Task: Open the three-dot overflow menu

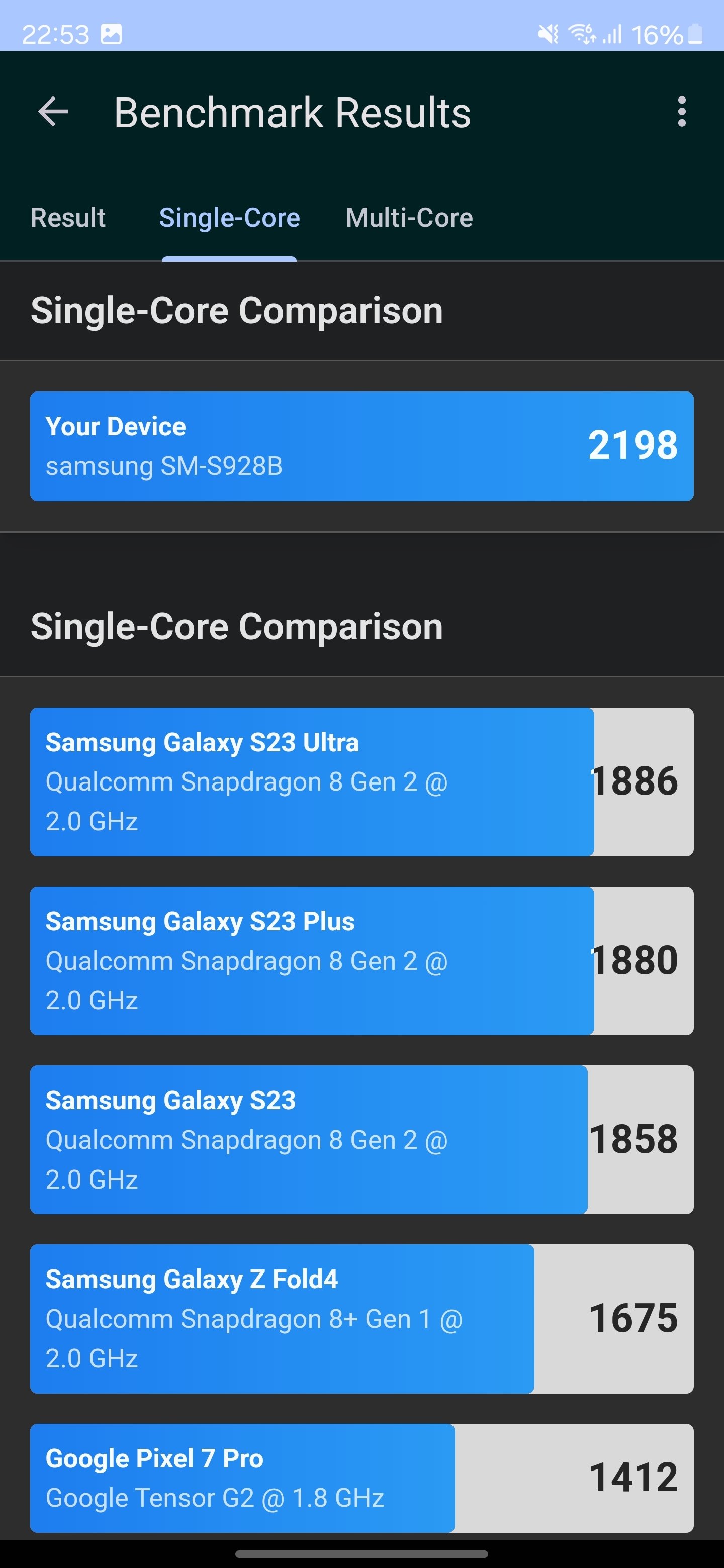Action: (681, 112)
